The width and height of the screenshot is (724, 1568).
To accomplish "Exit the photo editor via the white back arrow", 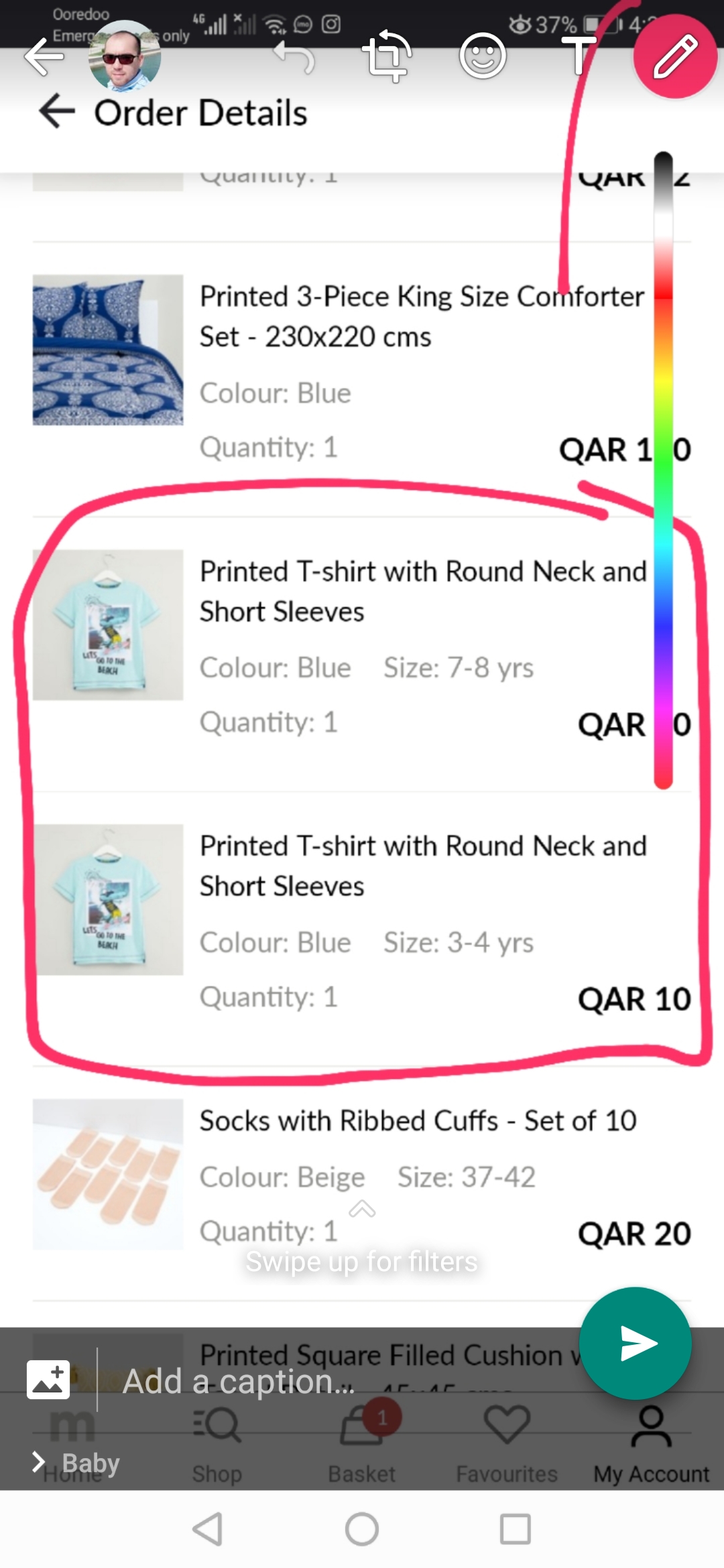I will tap(44, 58).
